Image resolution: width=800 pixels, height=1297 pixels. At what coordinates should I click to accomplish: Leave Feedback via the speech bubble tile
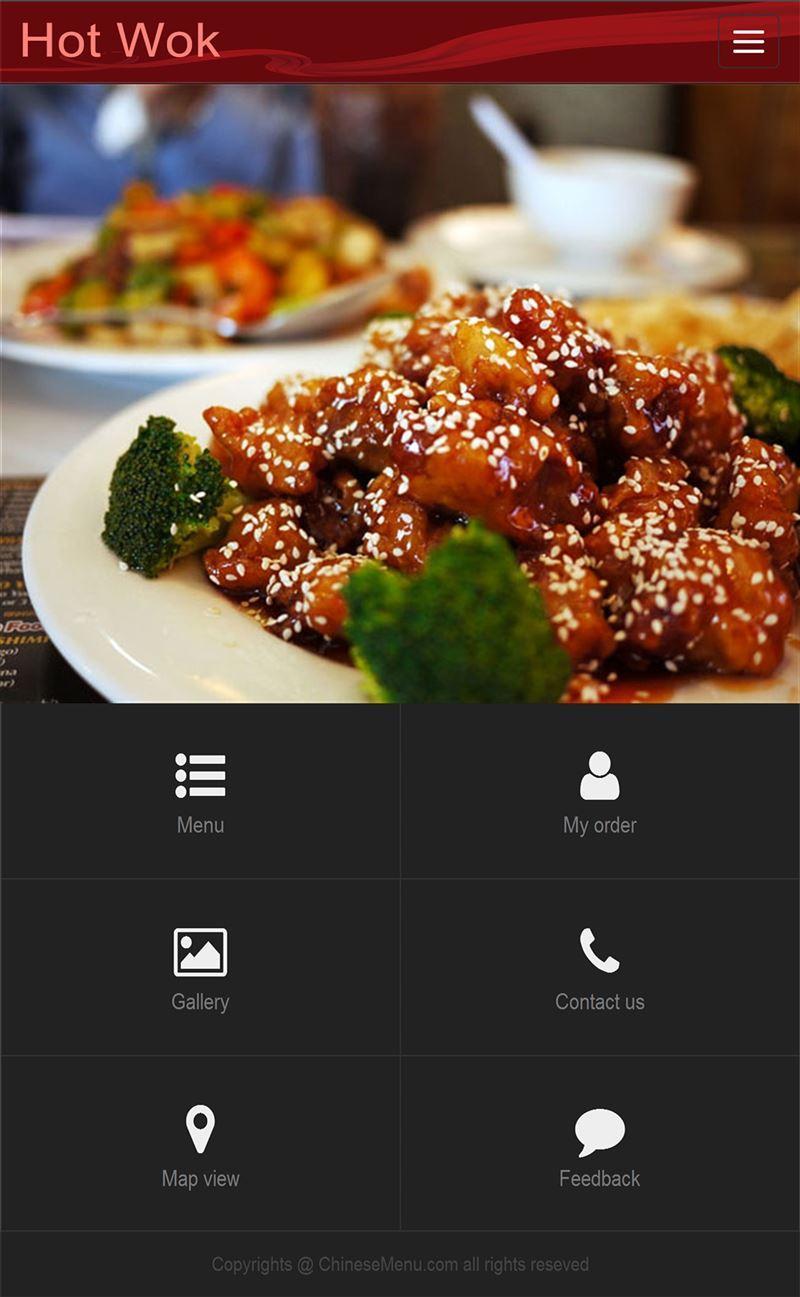point(599,1144)
